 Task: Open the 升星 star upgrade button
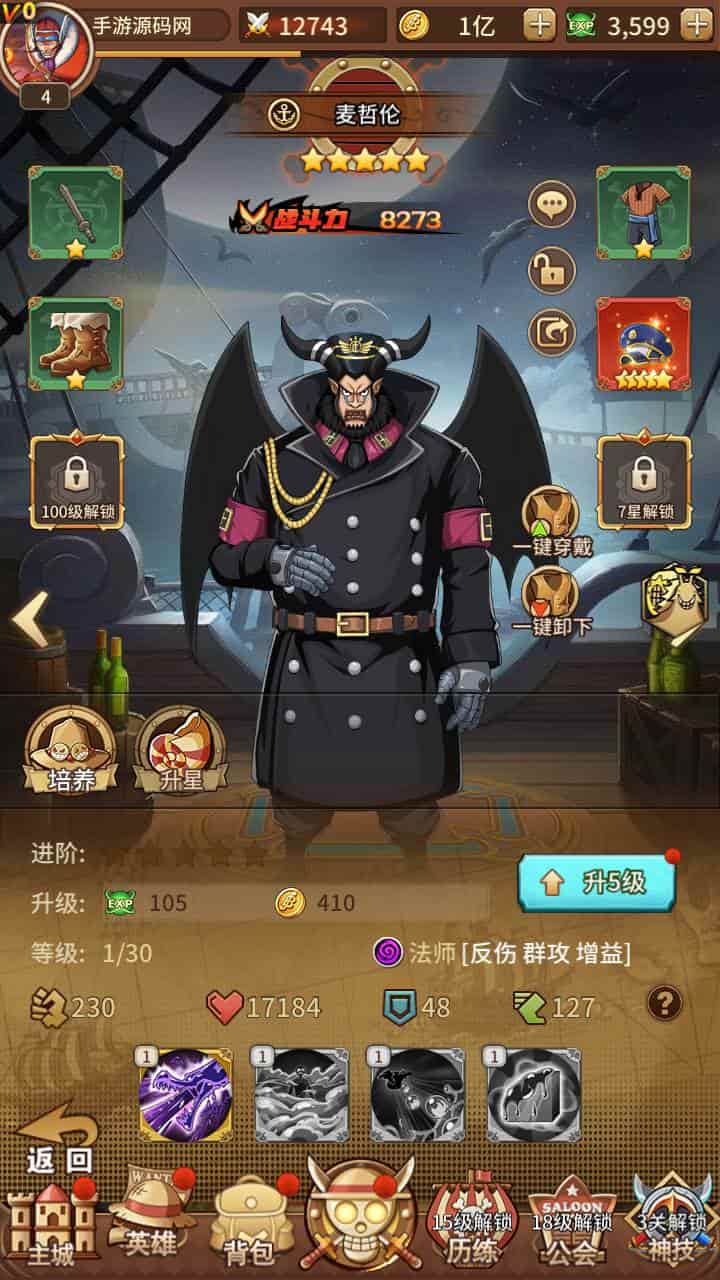point(180,751)
